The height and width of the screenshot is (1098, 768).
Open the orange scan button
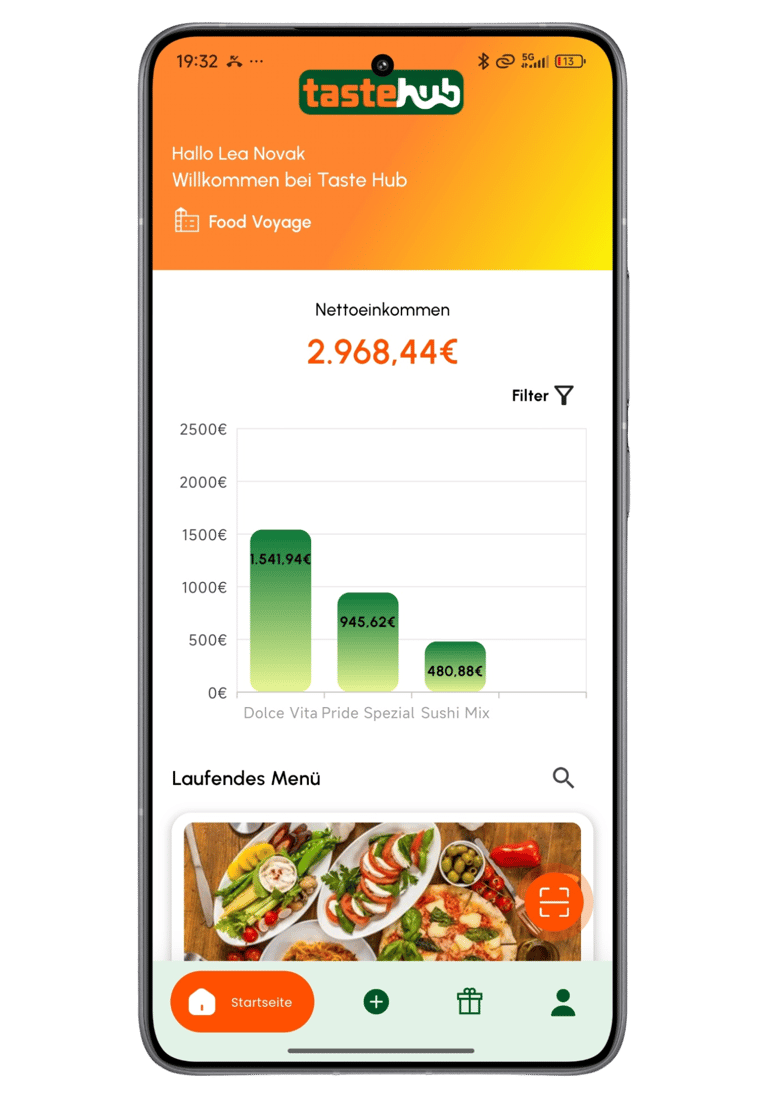(x=554, y=902)
